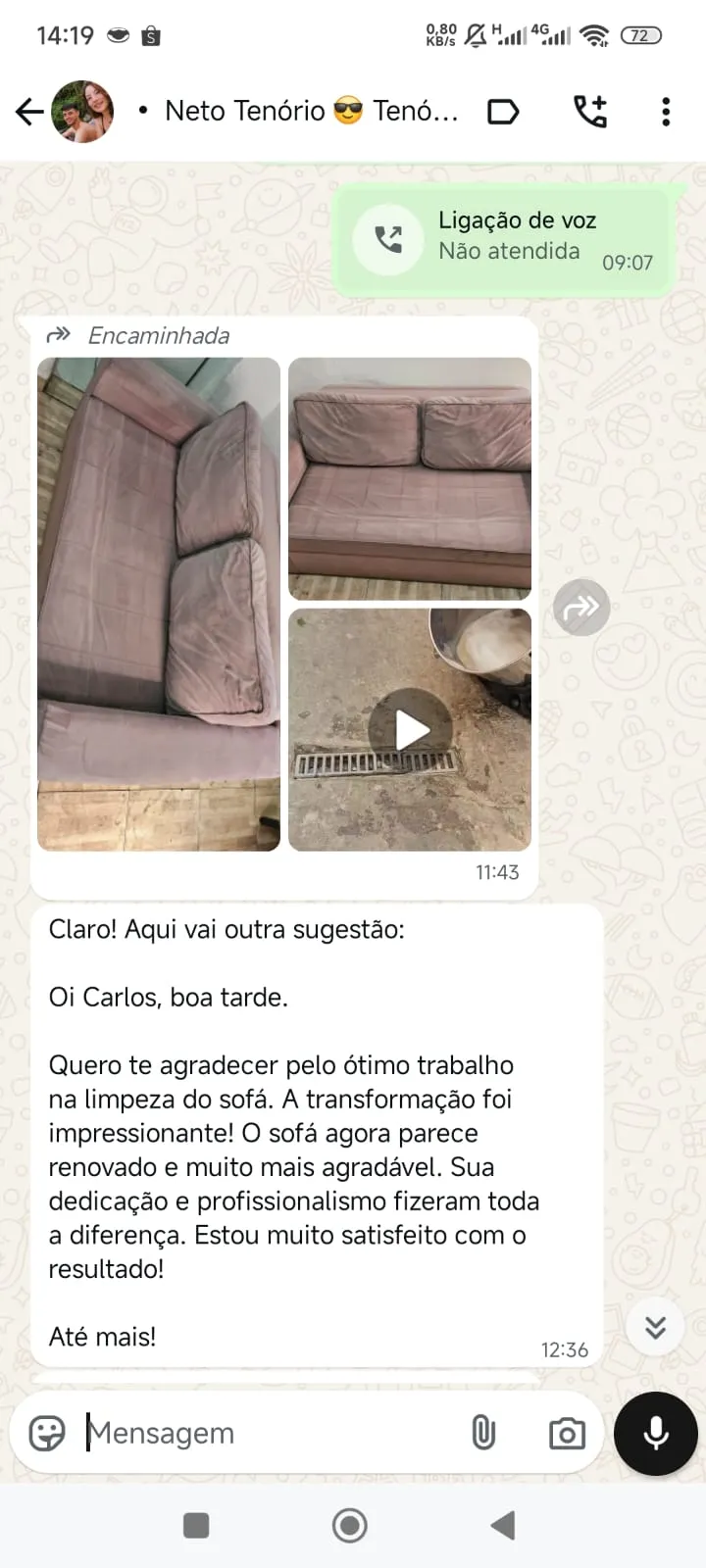Open the label tag icon
The image size is (706, 1568).
point(503,112)
